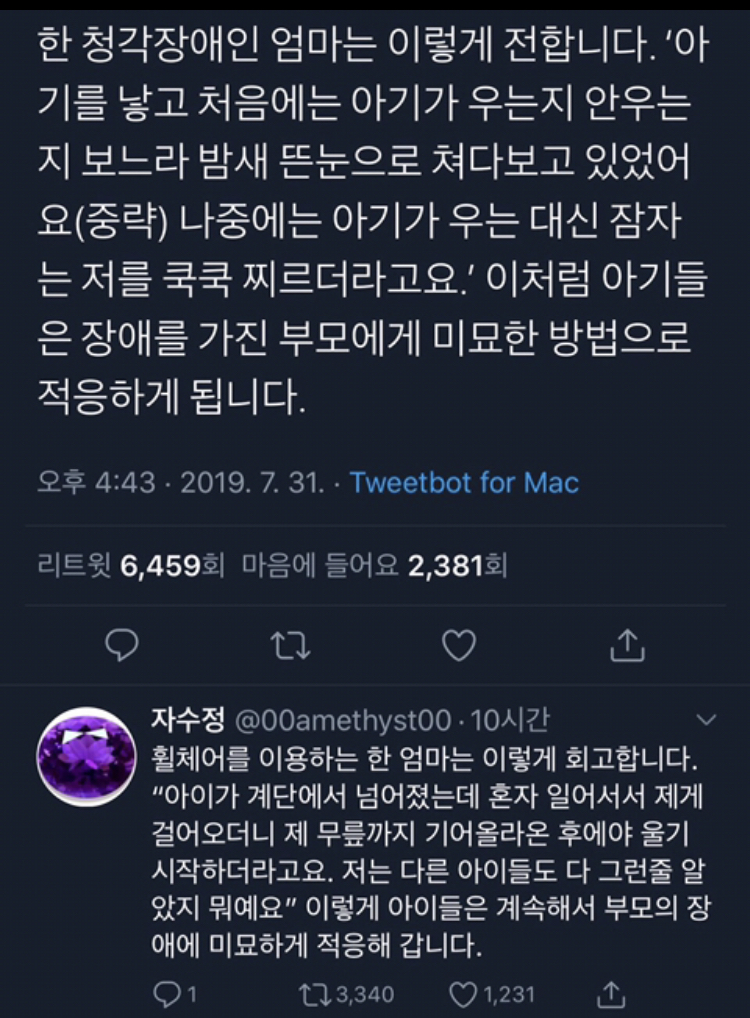The image size is (750, 1018).
Task: Expand the dropdown arrow on 자수정's reply
Action: 705,720
